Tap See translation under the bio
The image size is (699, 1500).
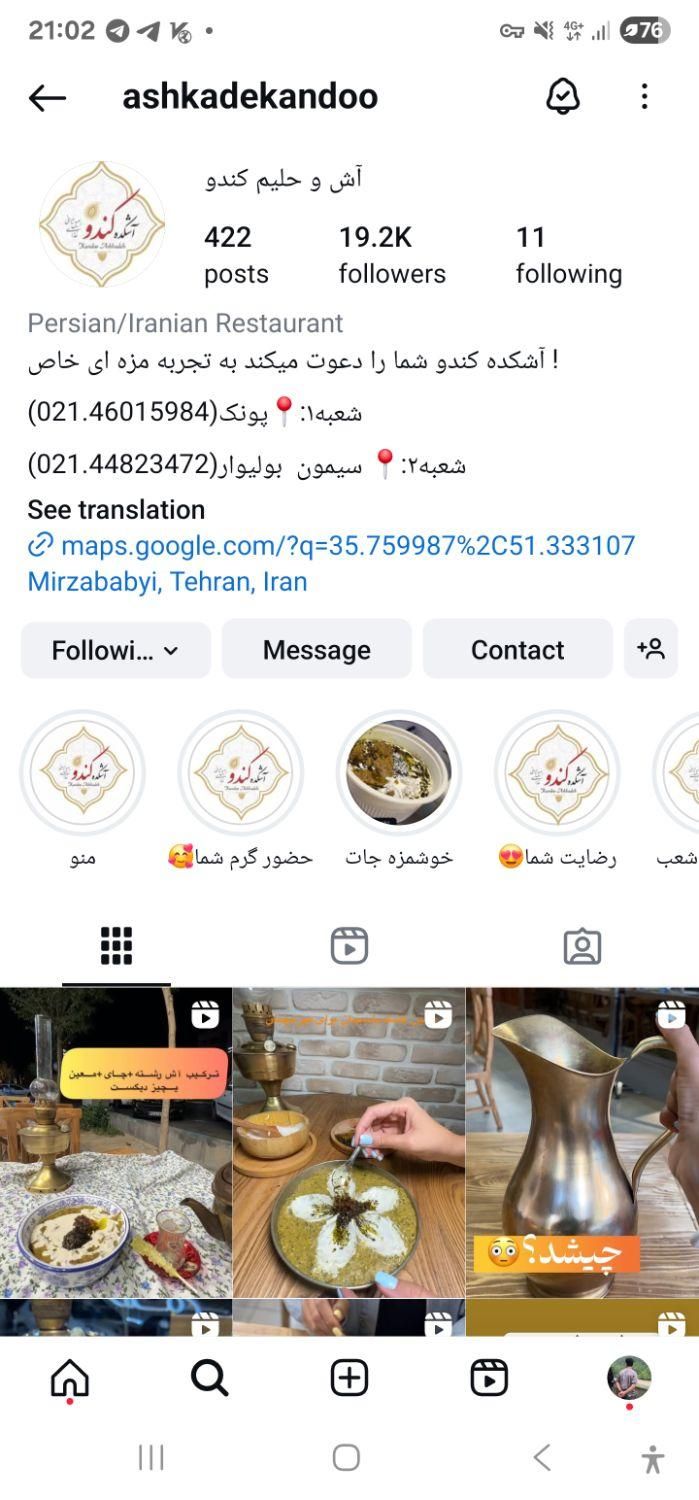tap(116, 510)
